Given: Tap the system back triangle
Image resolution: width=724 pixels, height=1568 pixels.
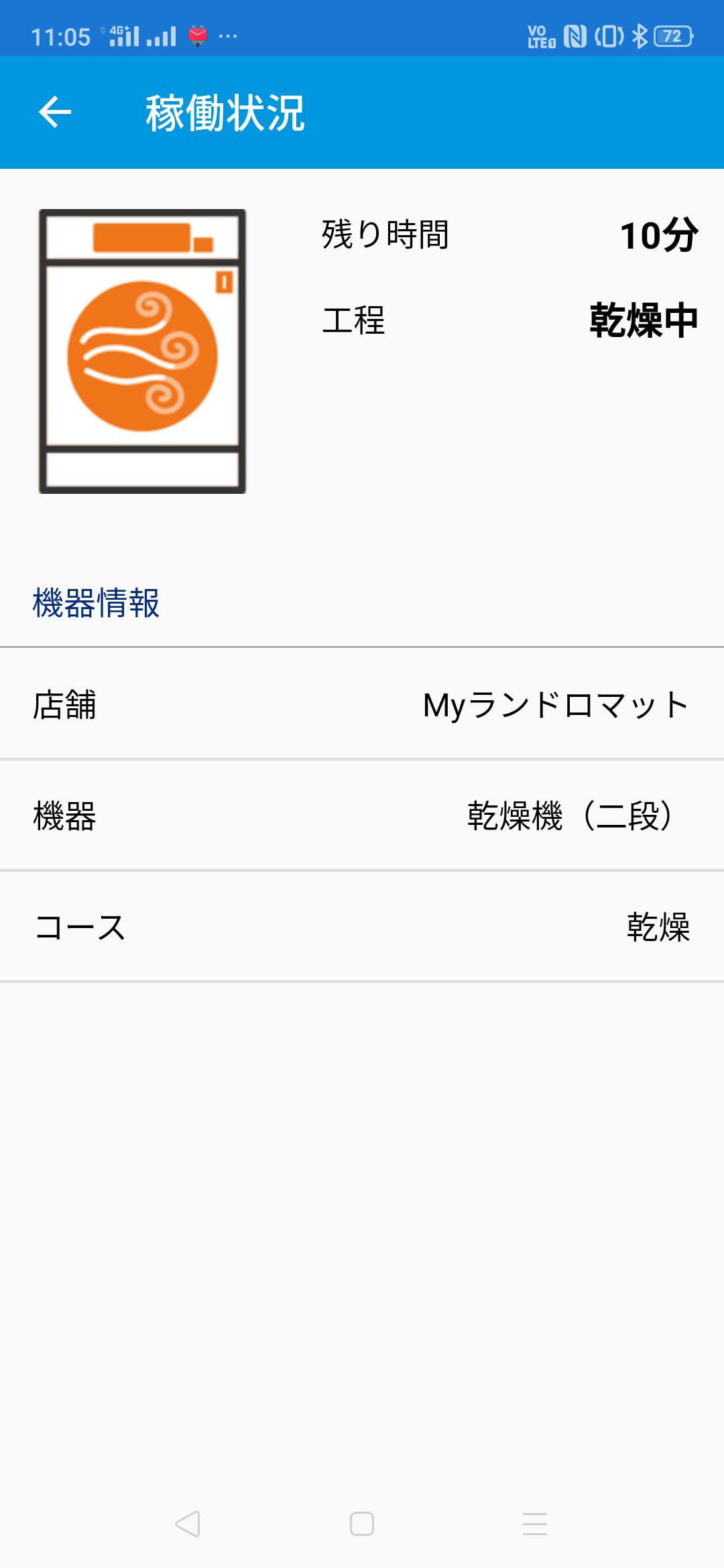Looking at the screenshot, I should [x=188, y=1524].
